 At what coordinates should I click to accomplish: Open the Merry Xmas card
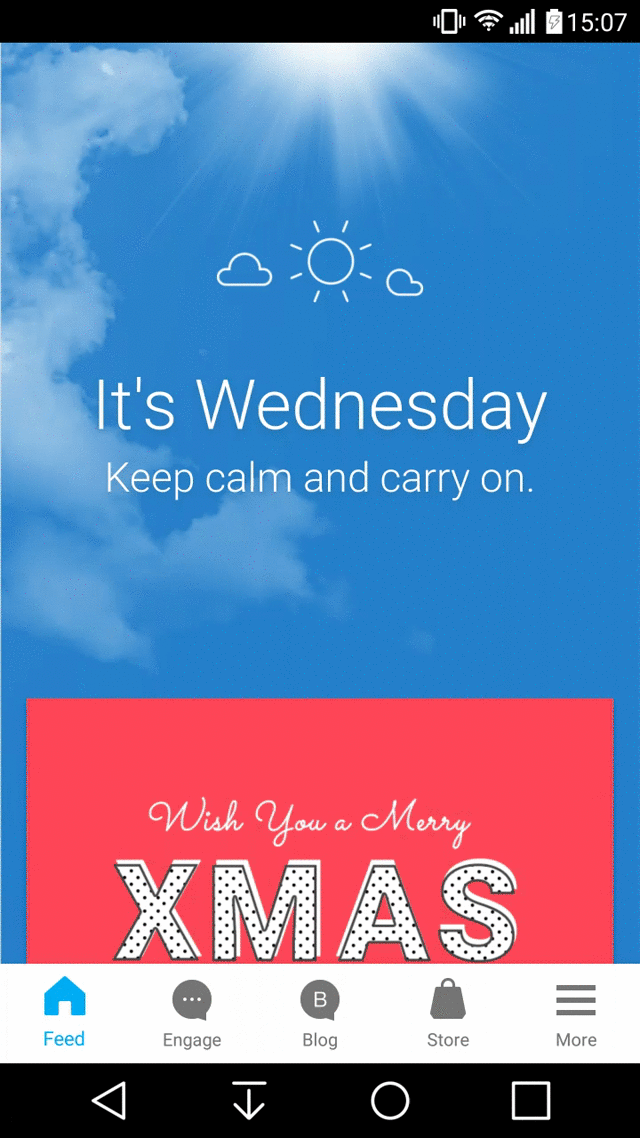(x=320, y=831)
